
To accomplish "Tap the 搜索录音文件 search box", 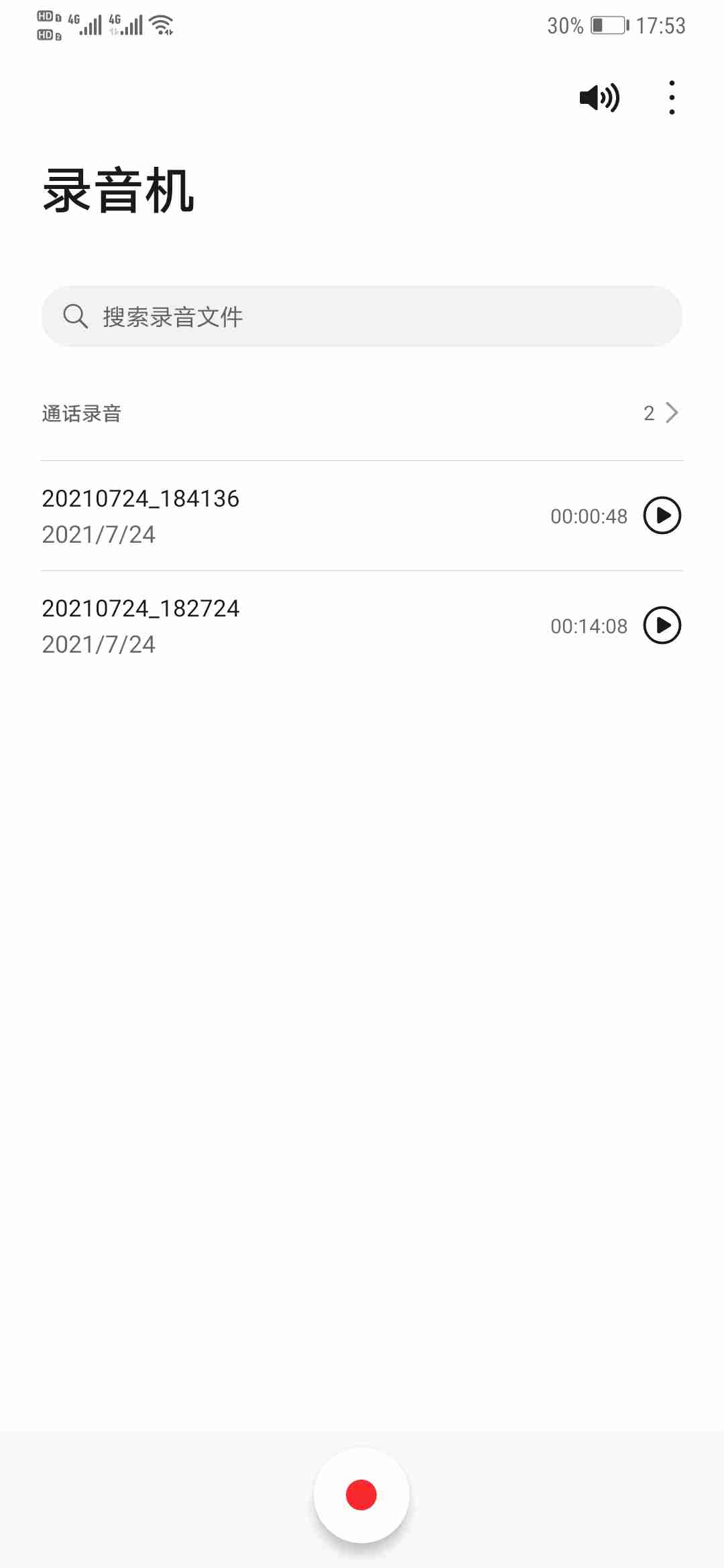I will point(362,316).
